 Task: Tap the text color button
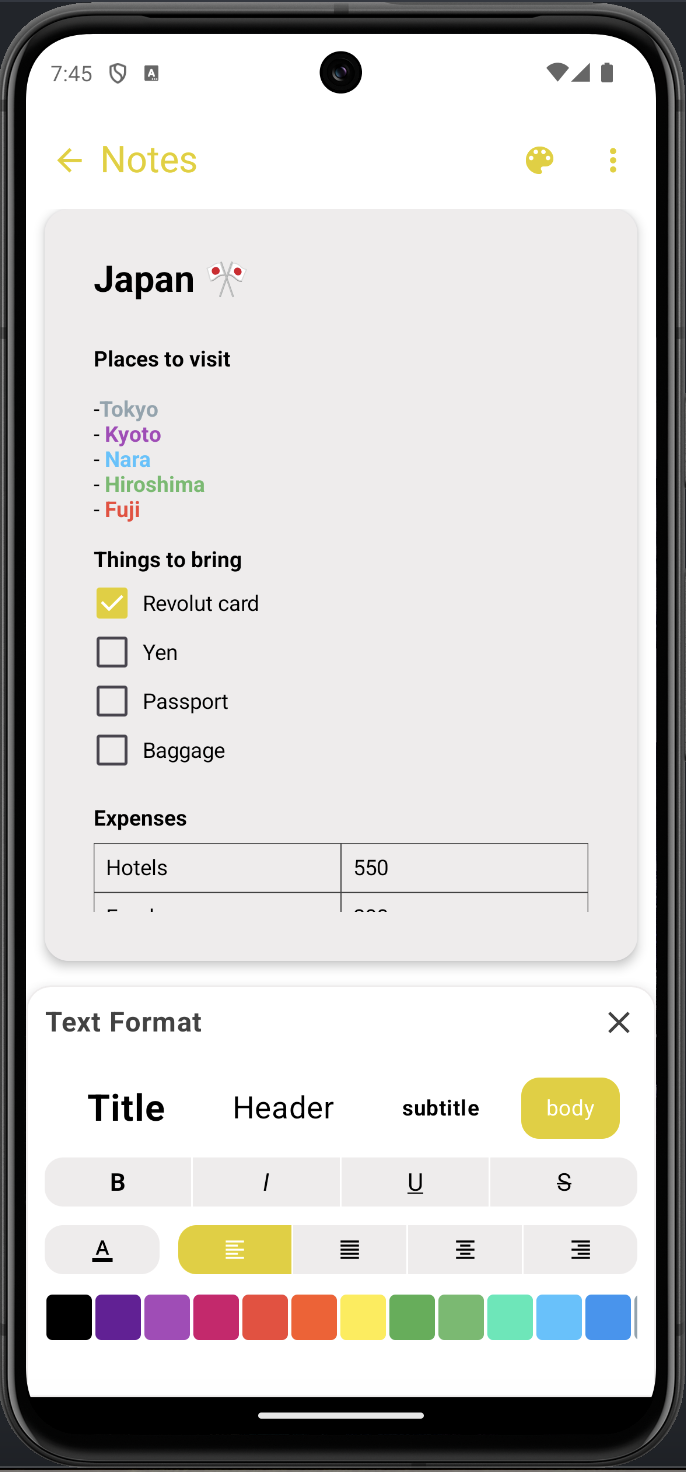[102, 1249]
